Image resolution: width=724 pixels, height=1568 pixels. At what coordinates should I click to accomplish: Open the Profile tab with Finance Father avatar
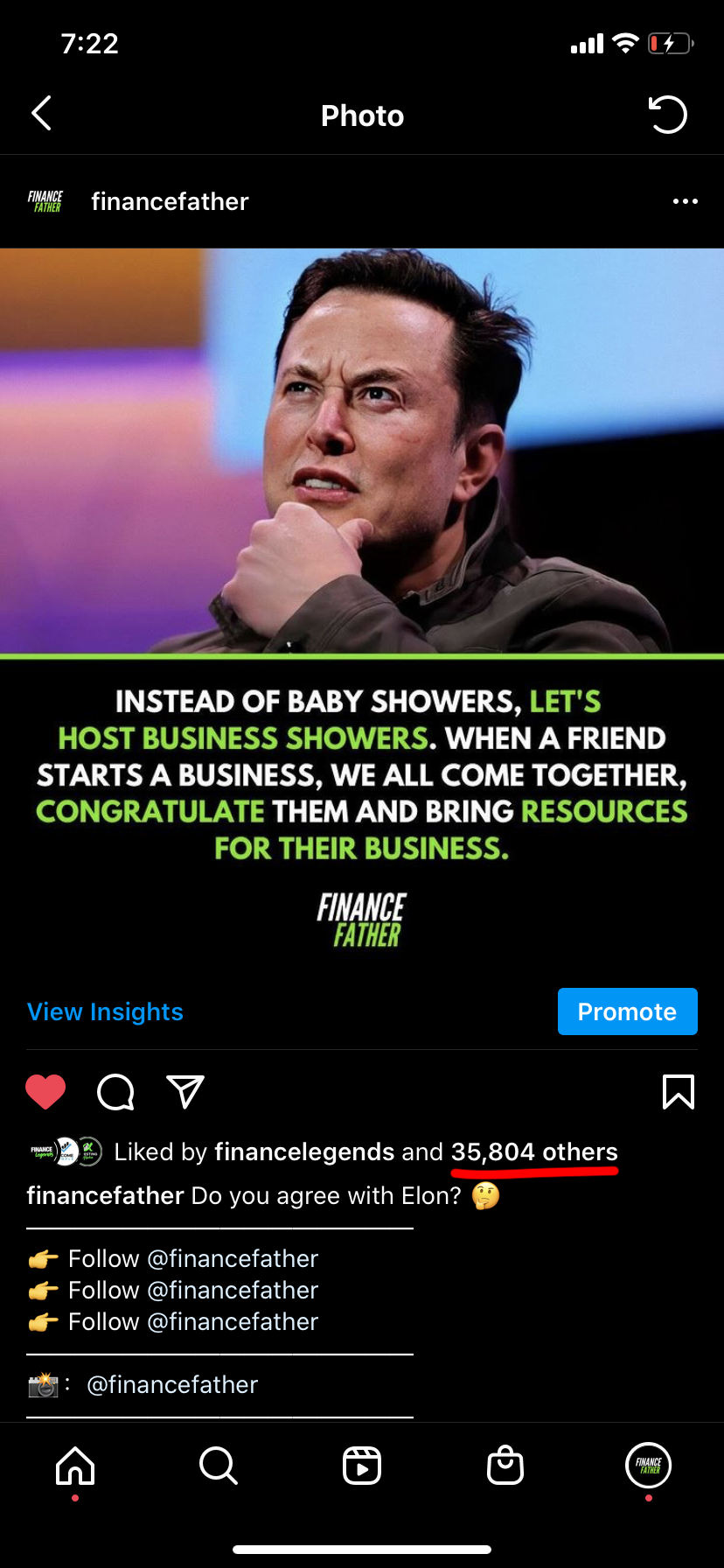click(x=648, y=1466)
